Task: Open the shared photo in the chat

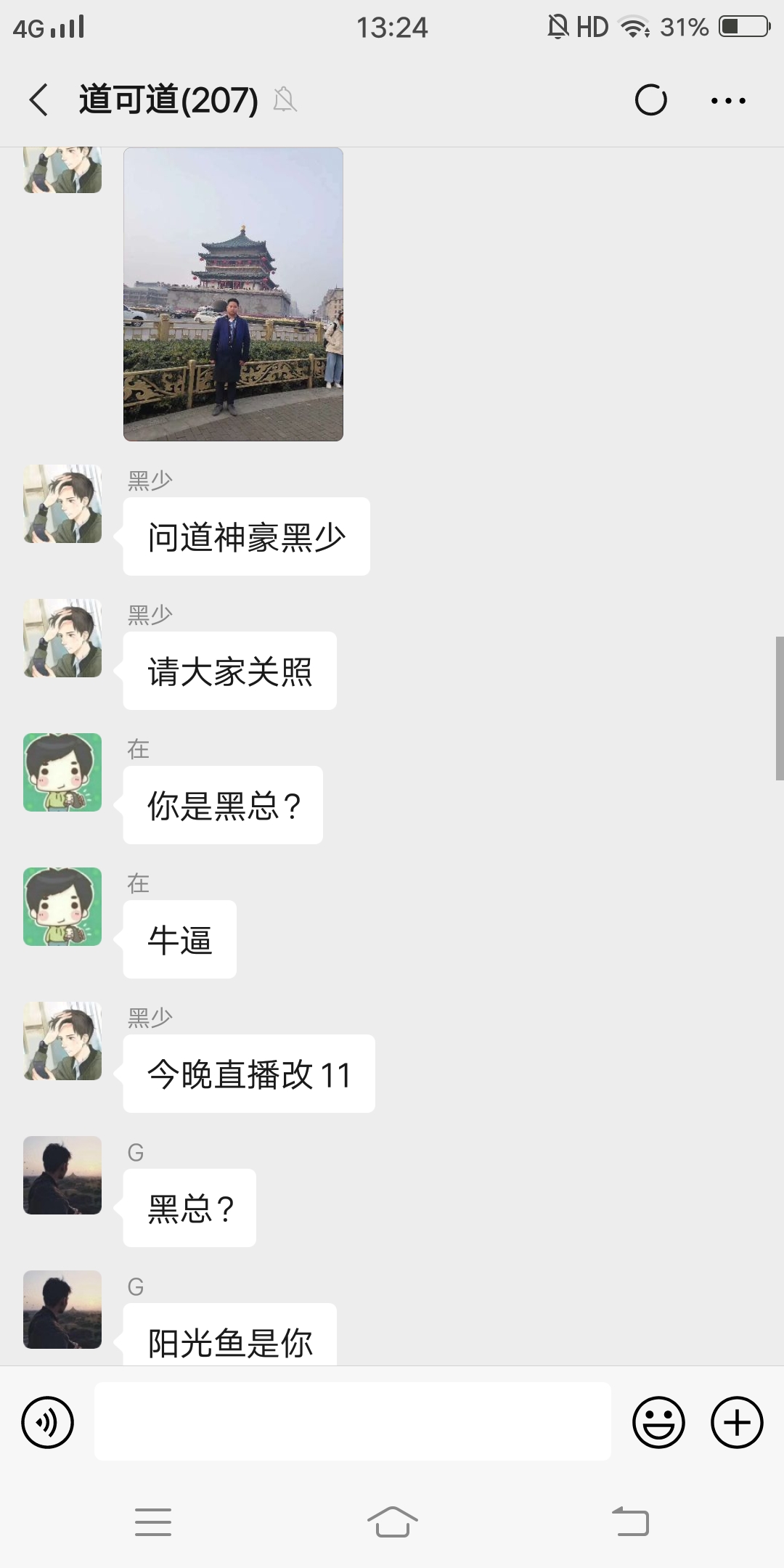Action: click(x=233, y=294)
